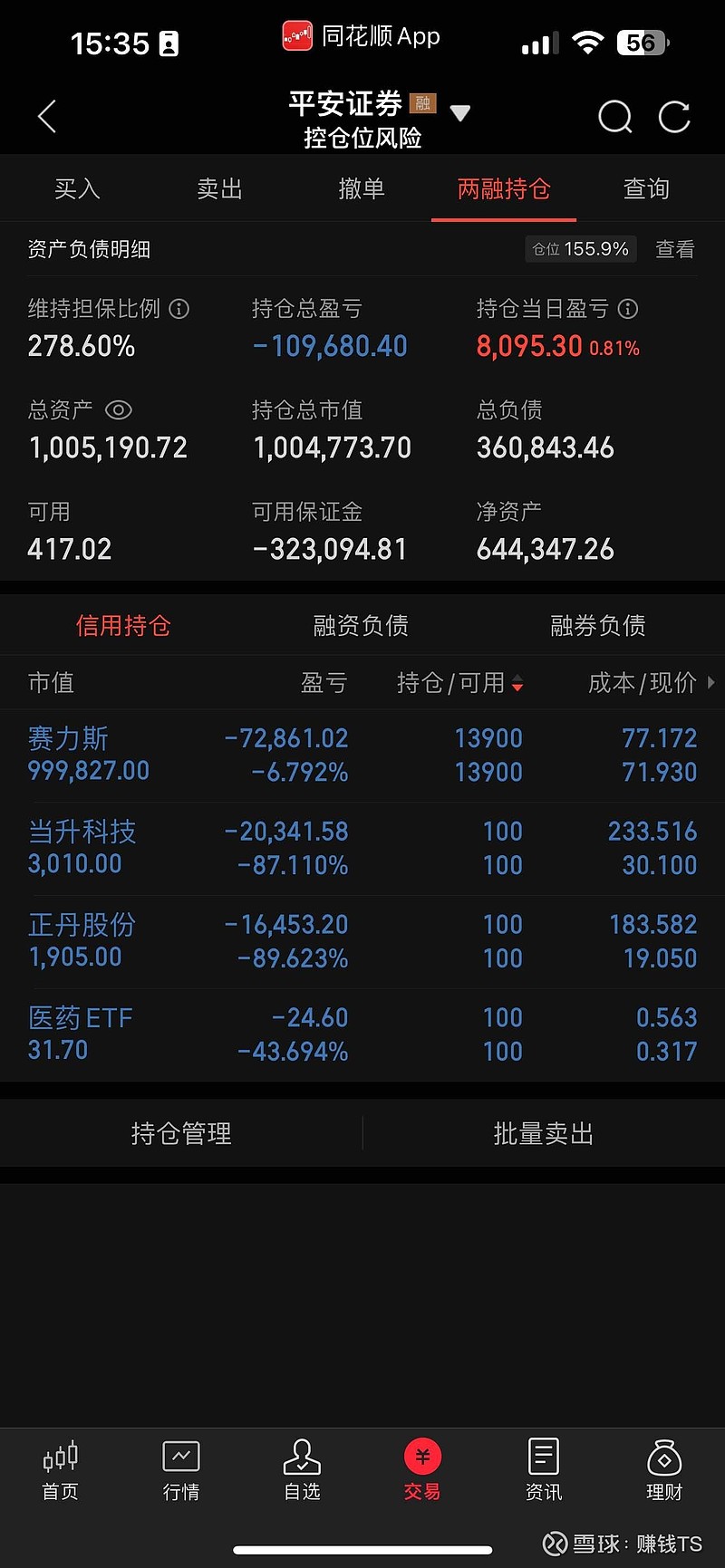Sort by the 持仓/可用 column
The image size is (725, 1568).
coord(460,682)
